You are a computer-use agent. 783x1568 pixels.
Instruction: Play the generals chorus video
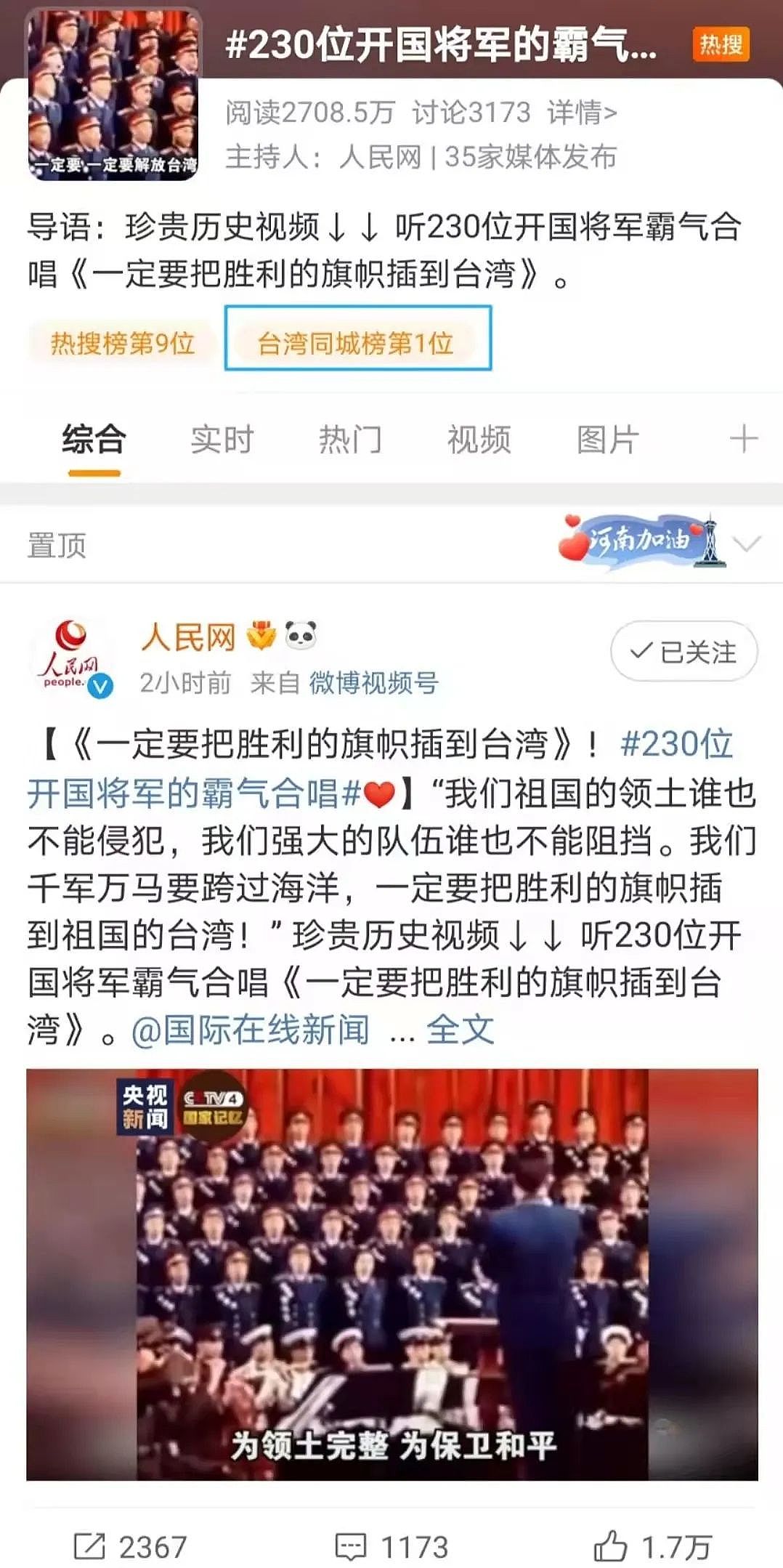(x=392, y=1275)
